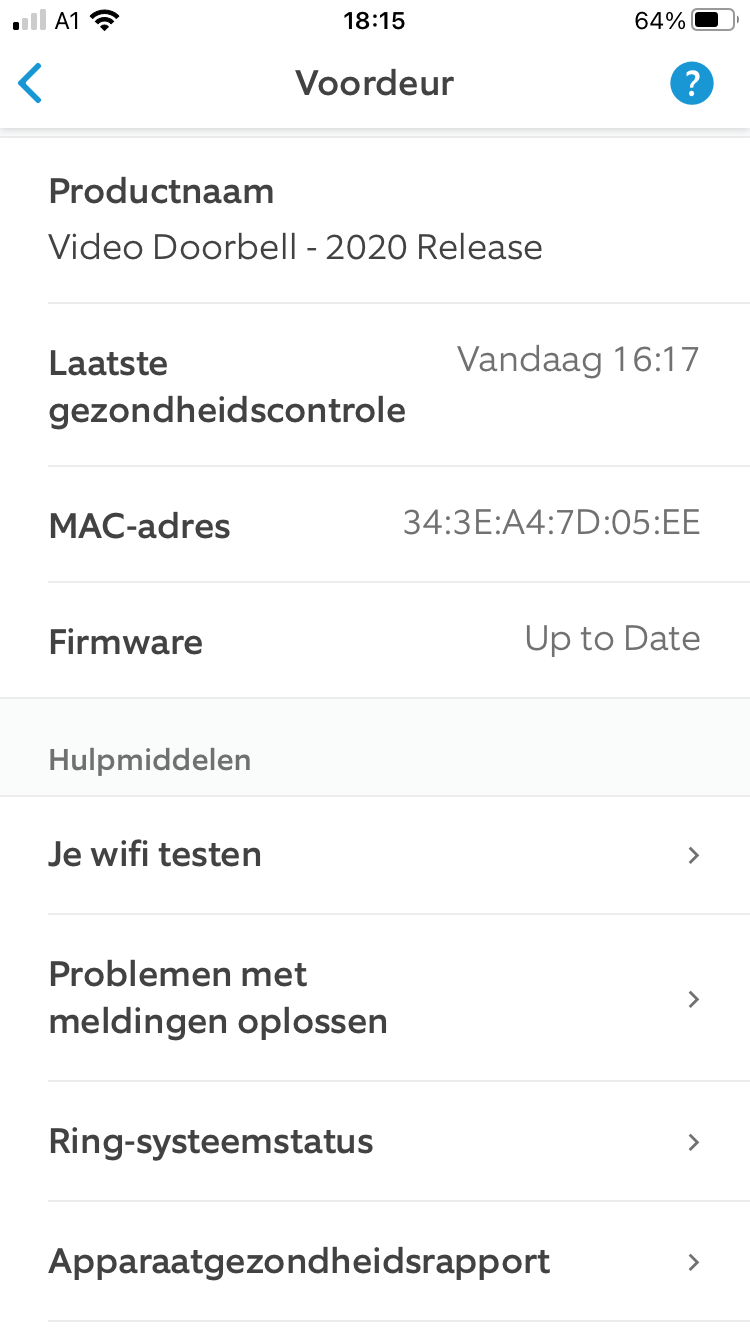The height and width of the screenshot is (1334, 750).
Task: Open the help question mark icon
Action: (x=691, y=83)
